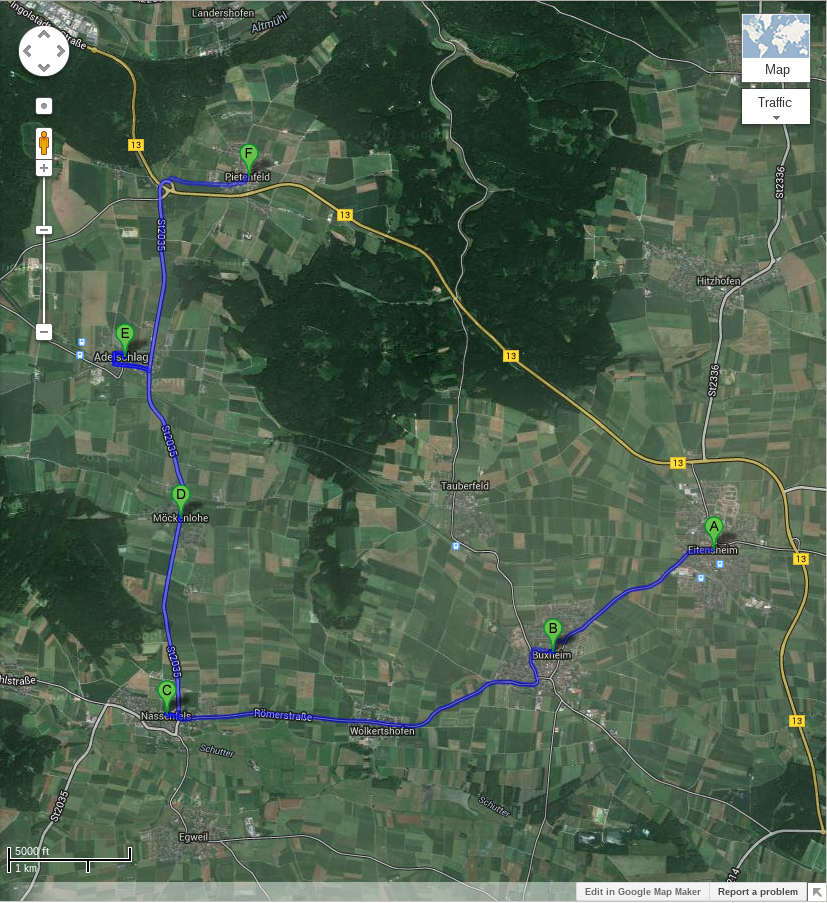Expand the Traffic dropdown
Screen dimensions: 827x903
click(x=776, y=107)
